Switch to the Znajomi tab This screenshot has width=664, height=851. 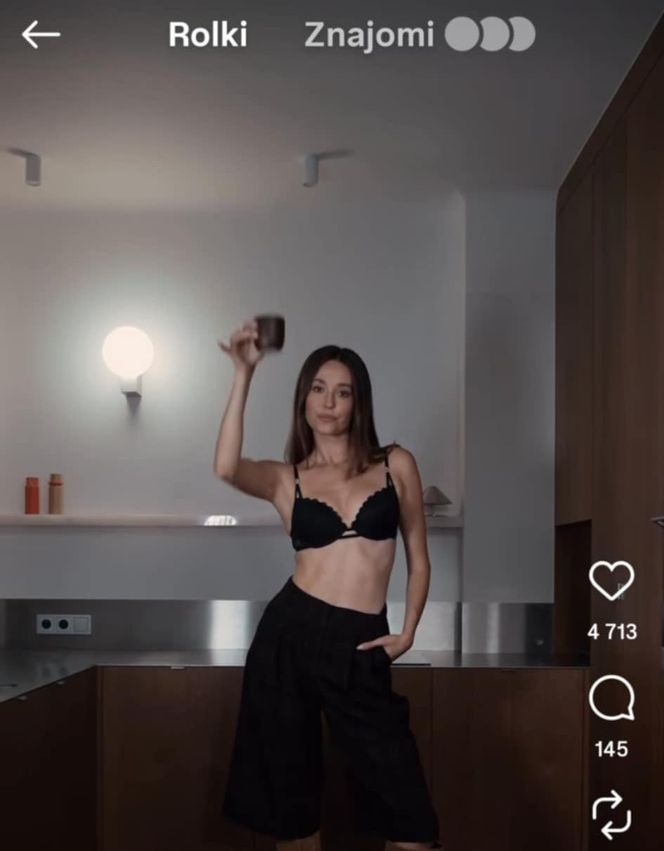pyautogui.click(x=369, y=35)
